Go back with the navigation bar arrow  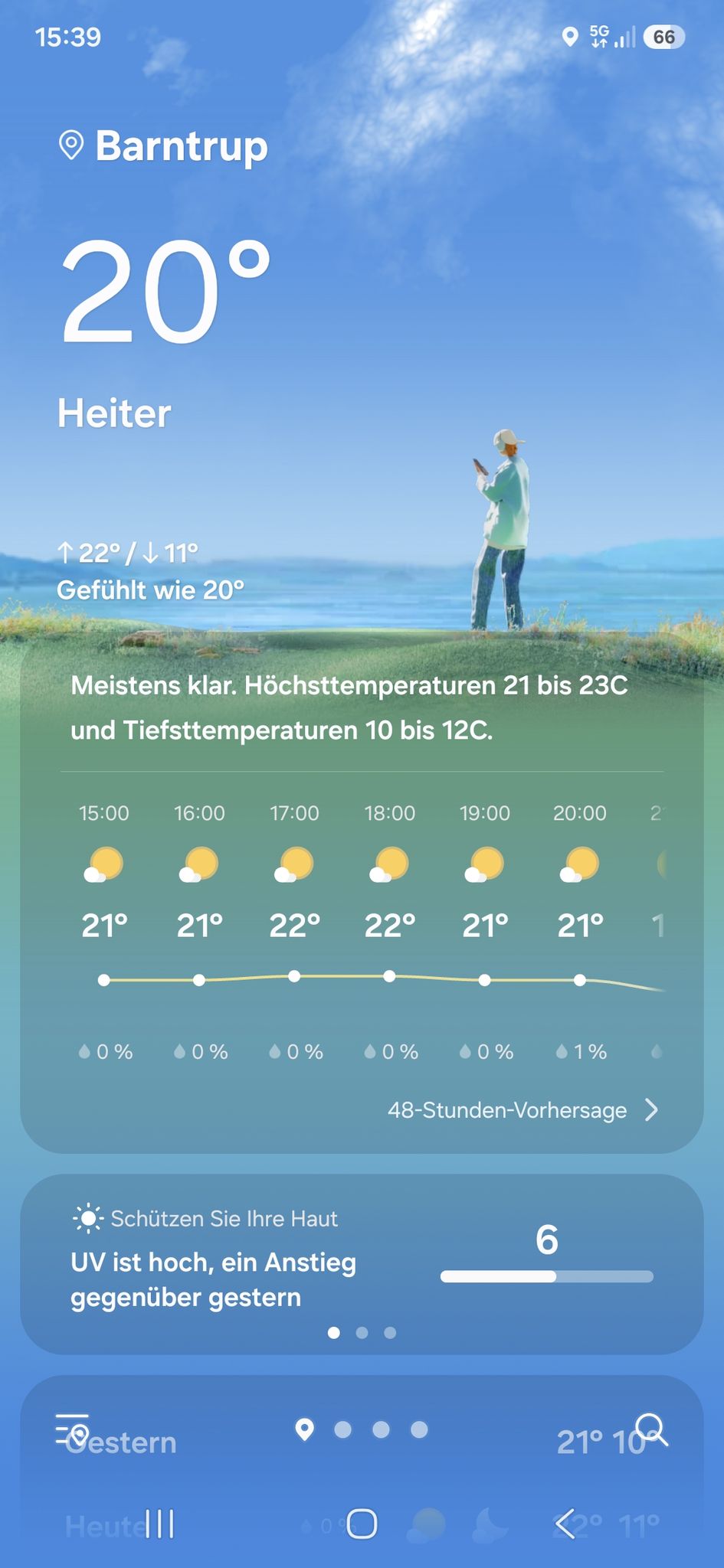pyautogui.click(x=565, y=1524)
